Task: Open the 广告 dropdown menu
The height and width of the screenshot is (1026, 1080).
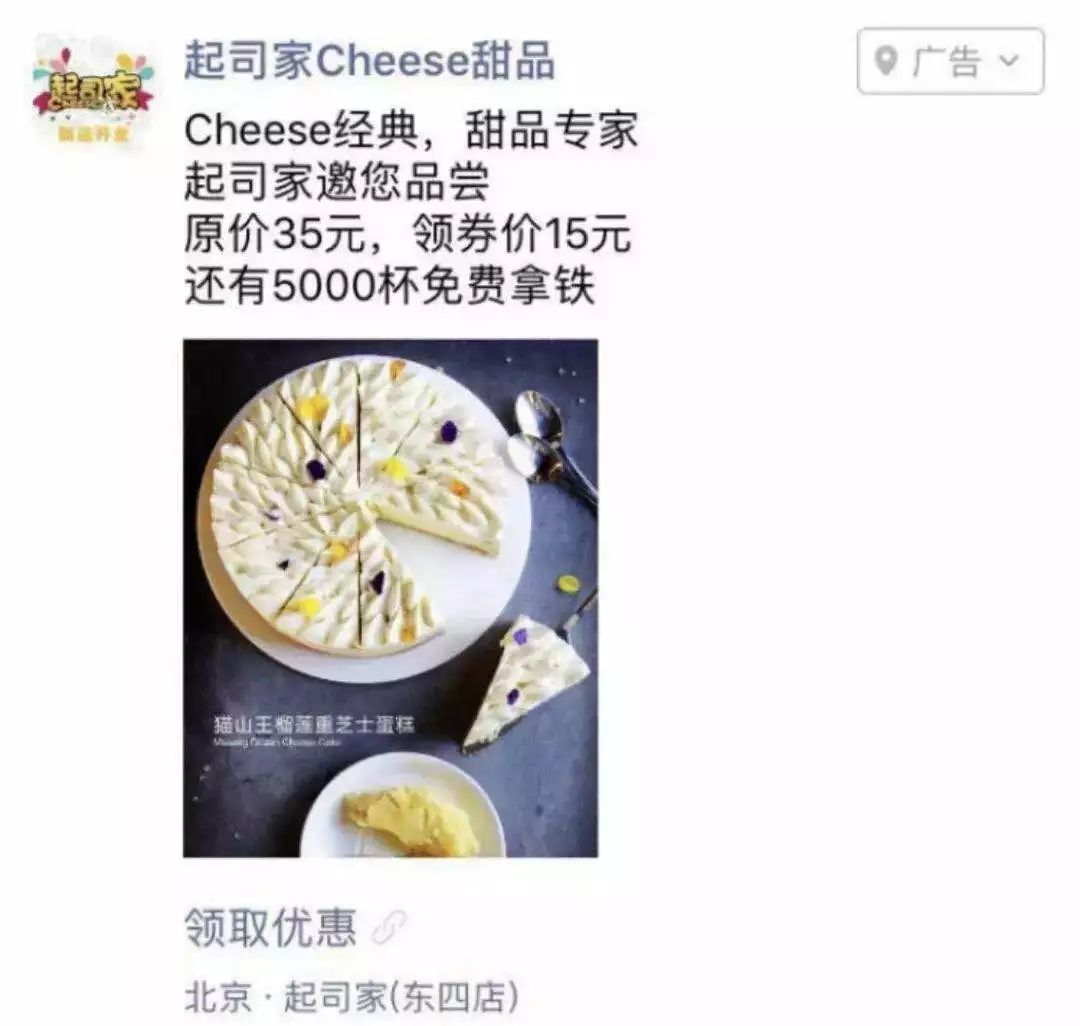Action: pos(950,62)
